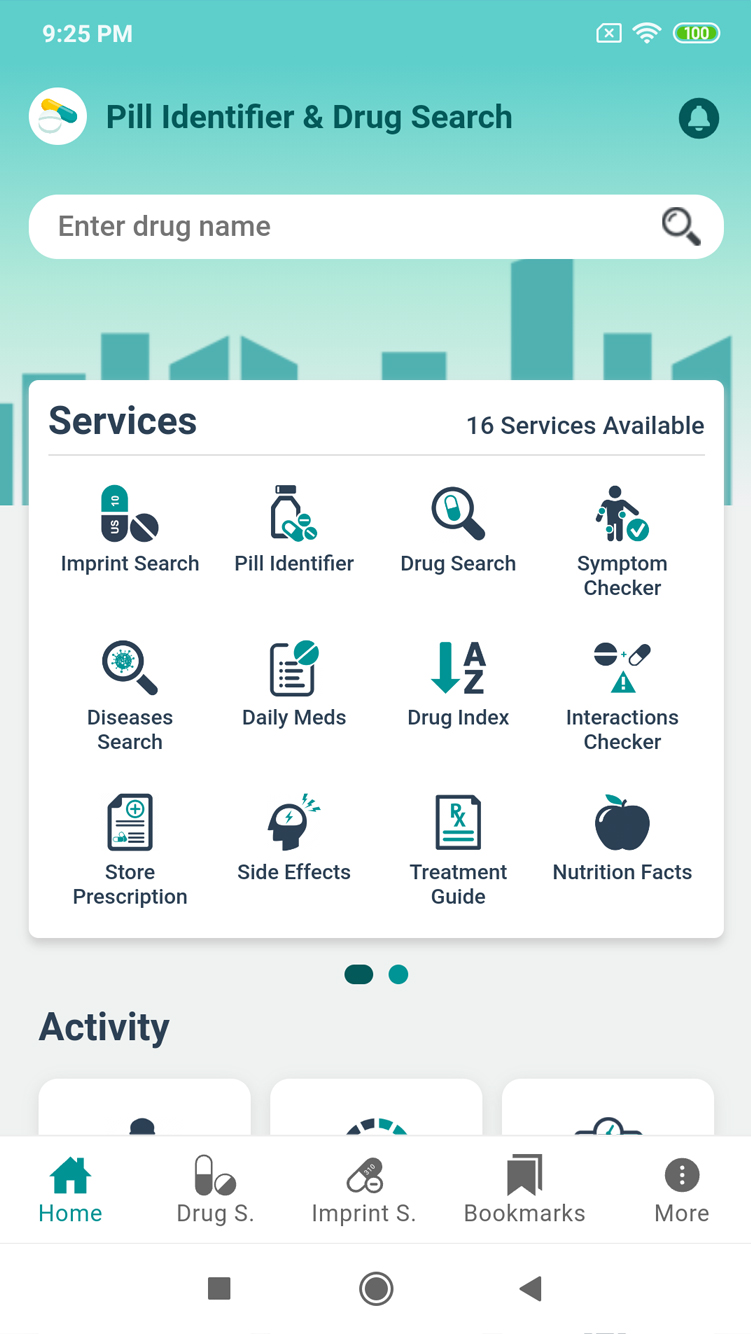Viewport: 751px width, 1334px height.
Task: View Side Effects service
Action: (x=294, y=840)
